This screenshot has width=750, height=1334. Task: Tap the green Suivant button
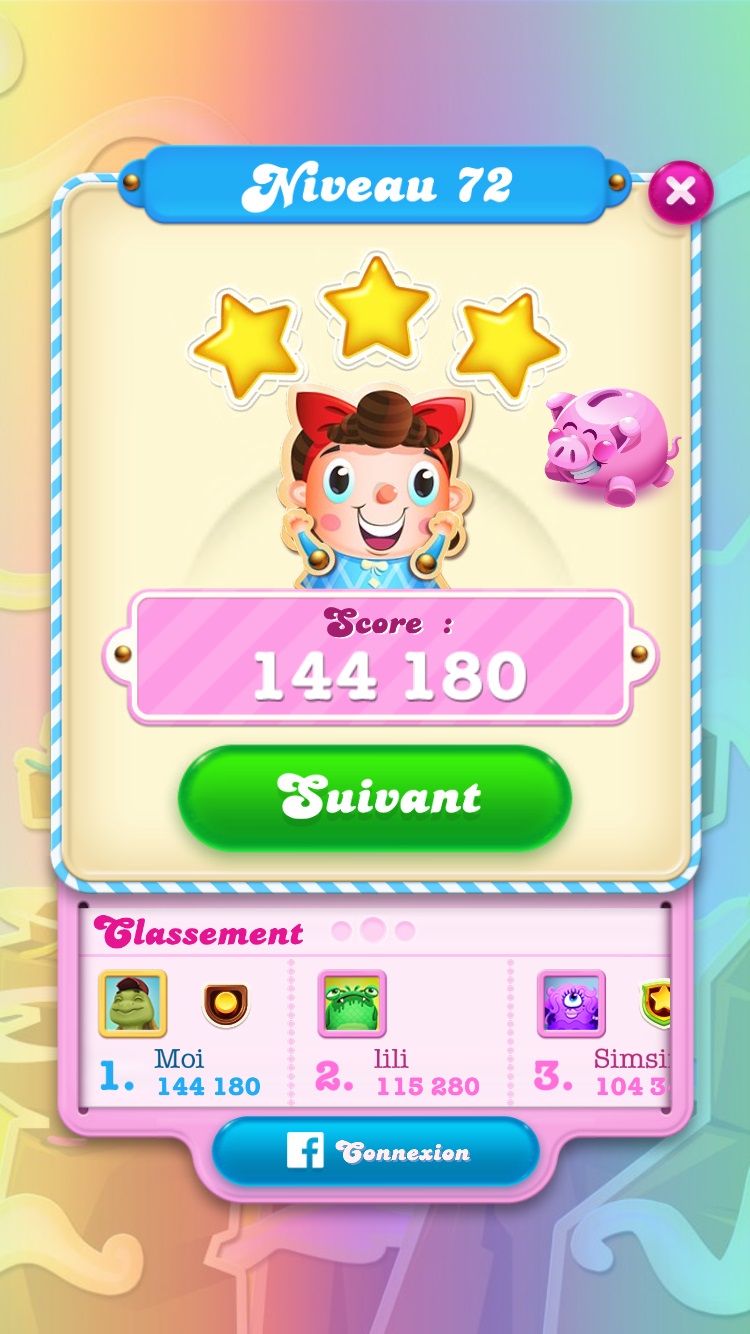pos(375,798)
